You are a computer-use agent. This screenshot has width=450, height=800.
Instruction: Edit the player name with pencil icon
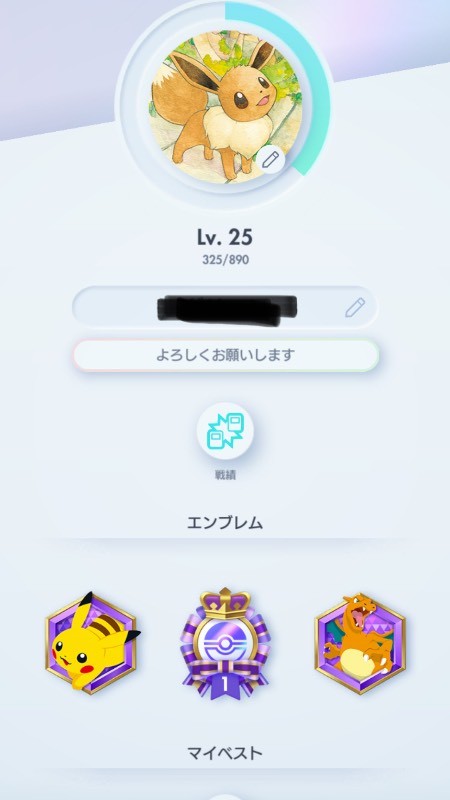pos(355,308)
